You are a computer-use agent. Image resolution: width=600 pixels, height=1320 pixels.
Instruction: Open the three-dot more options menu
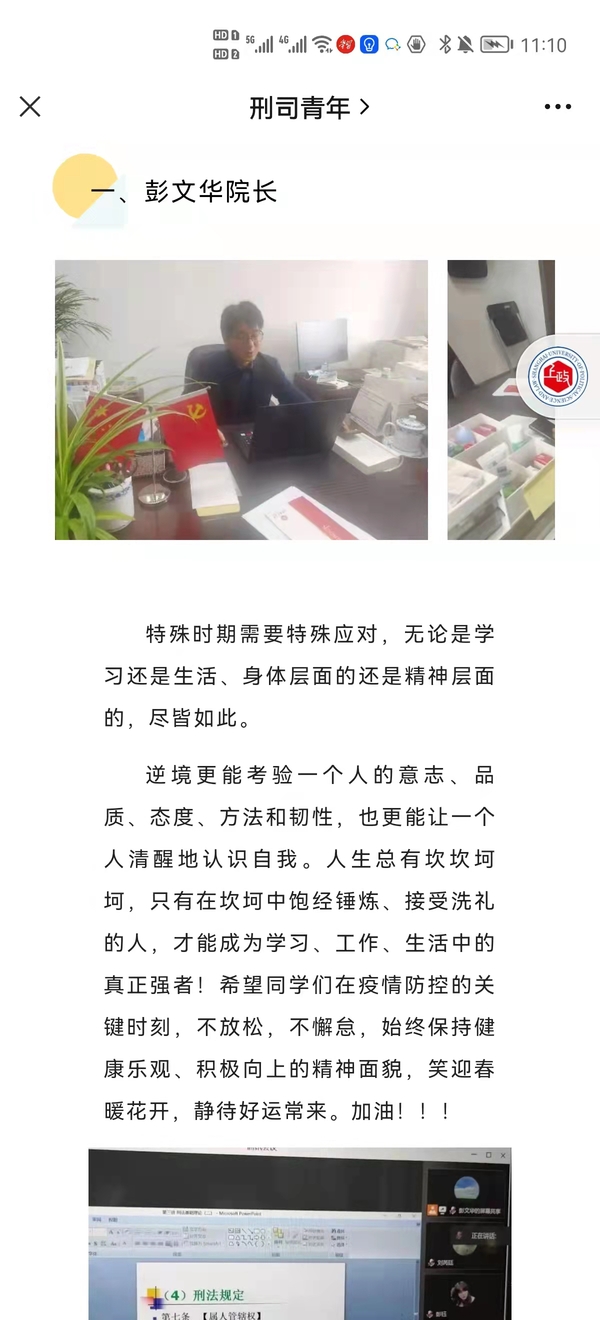(558, 107)
